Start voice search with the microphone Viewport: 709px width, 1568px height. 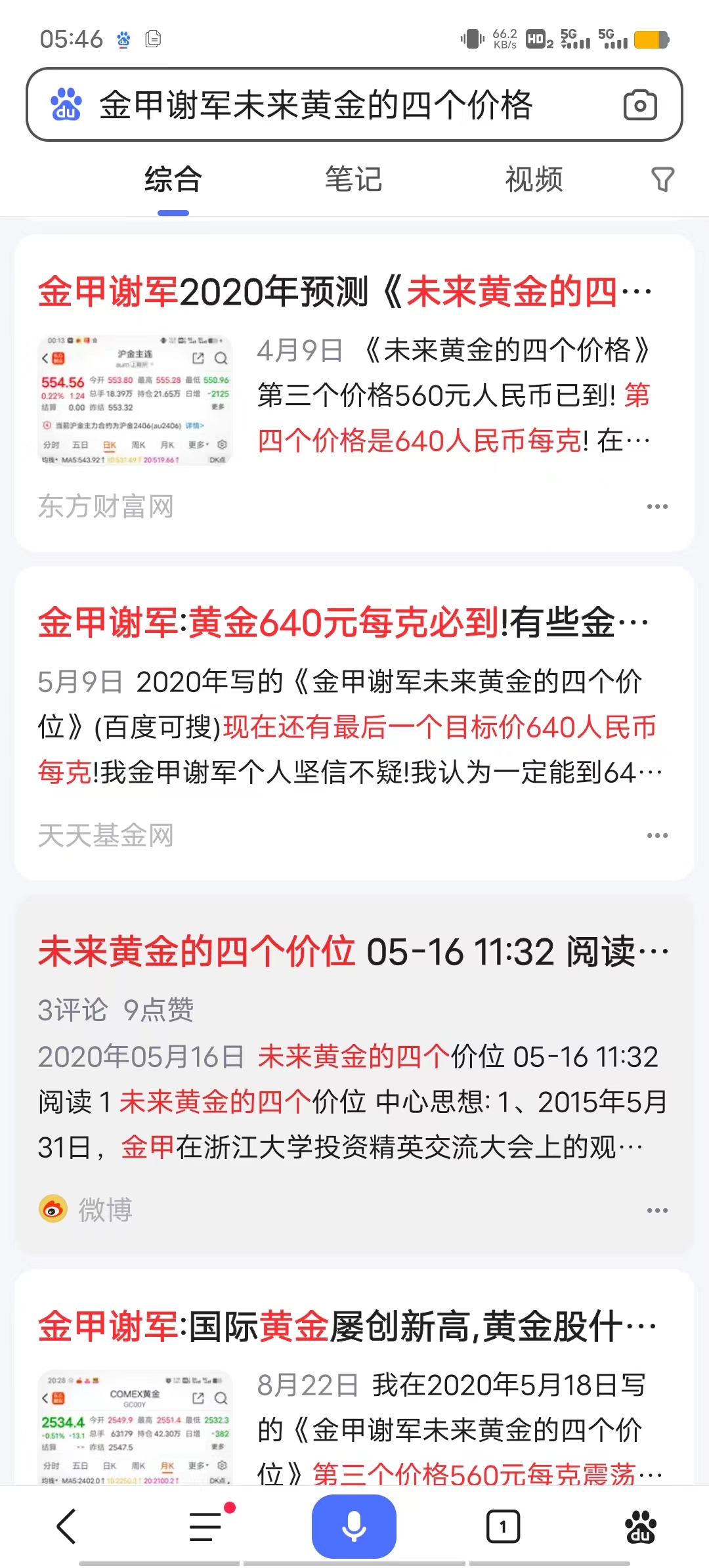point(354,1526)
